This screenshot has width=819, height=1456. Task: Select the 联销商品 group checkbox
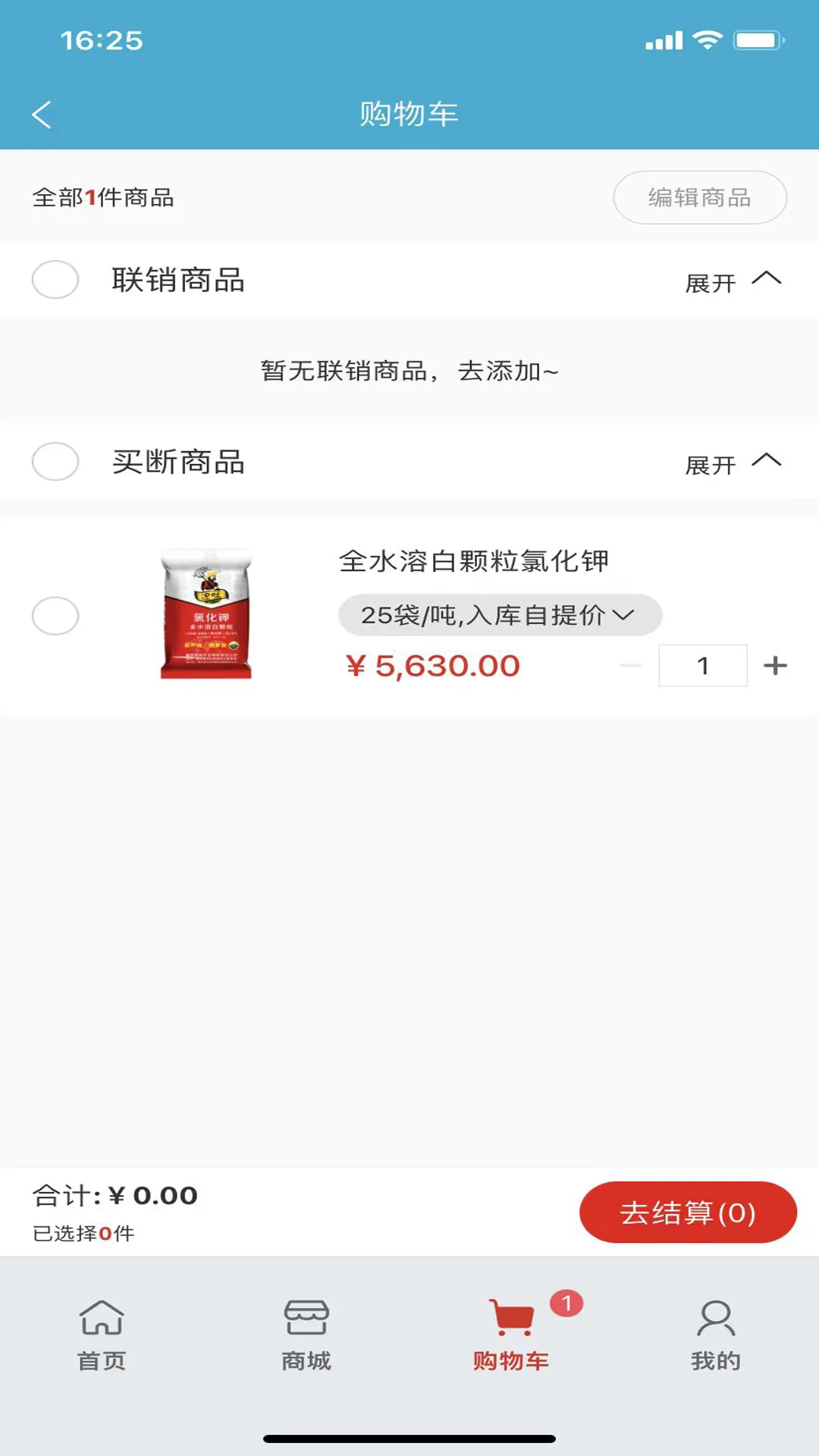[55, 280]
